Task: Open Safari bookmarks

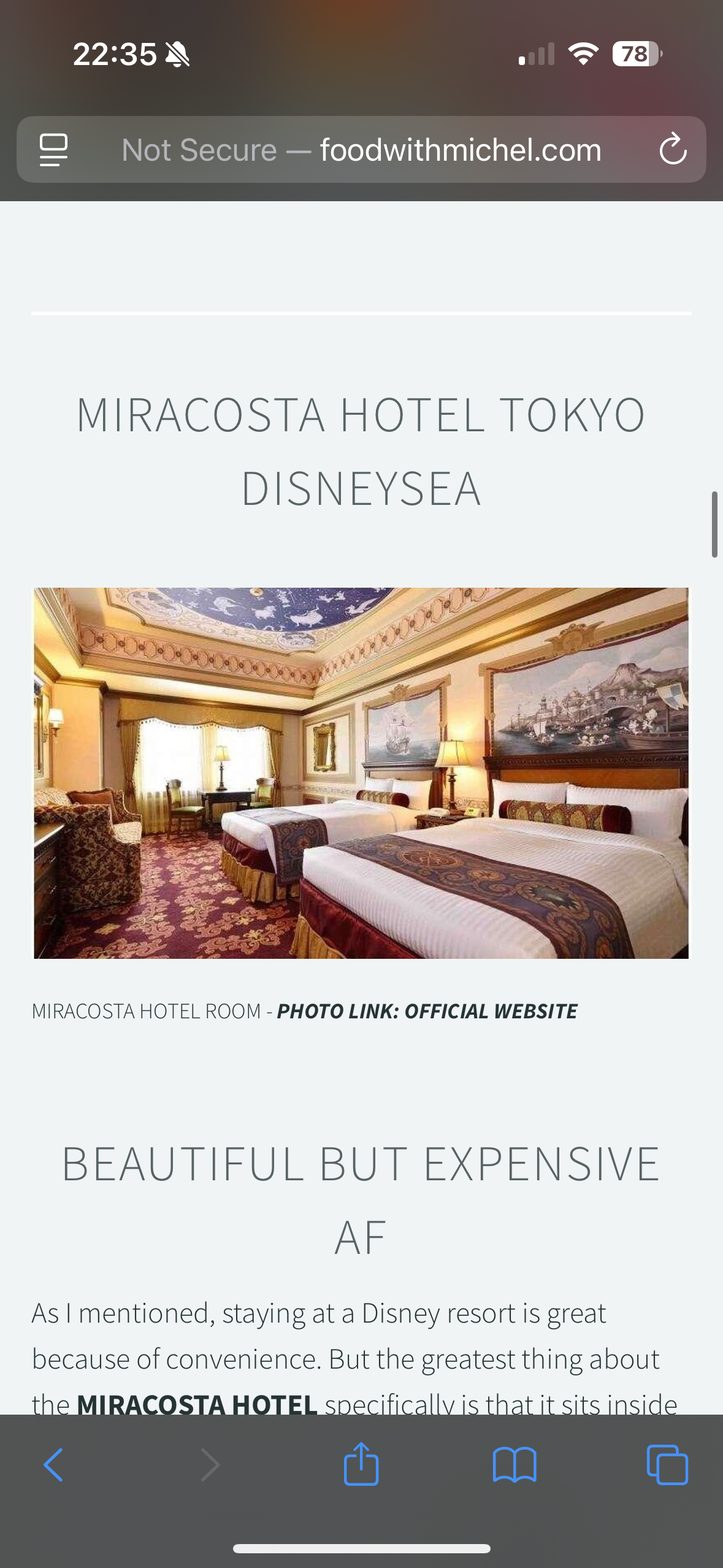Action: (515, 1465)
